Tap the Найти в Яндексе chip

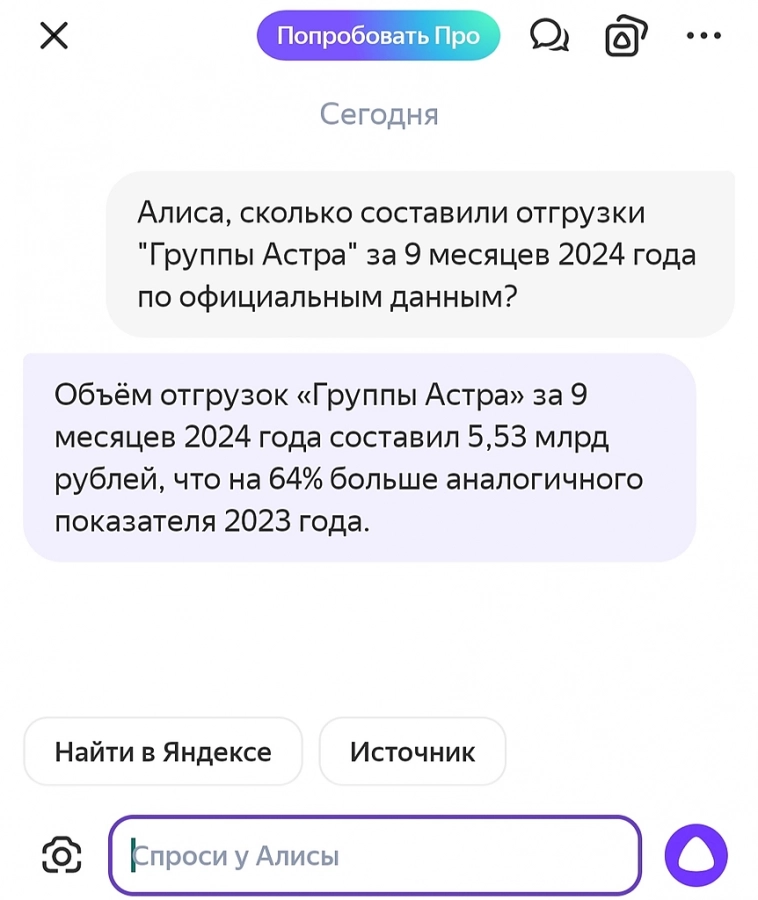(x=162, y=752)
